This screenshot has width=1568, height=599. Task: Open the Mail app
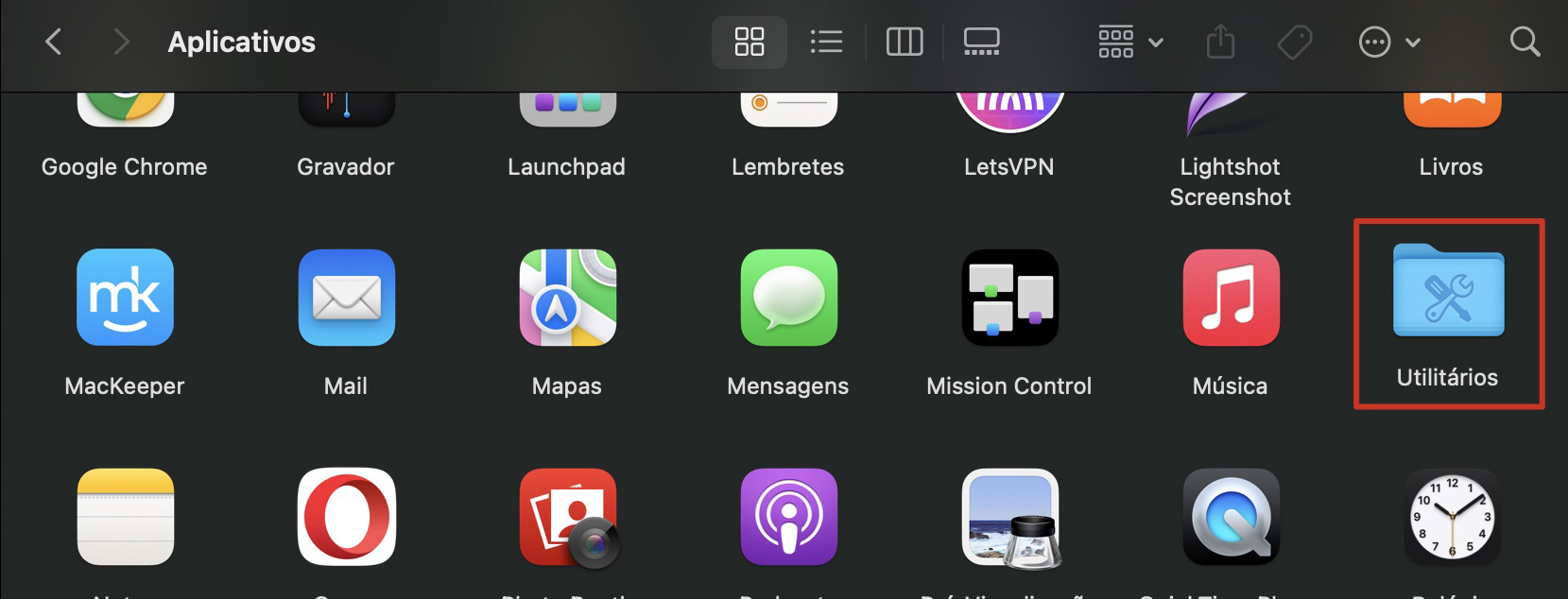(346, 298)
